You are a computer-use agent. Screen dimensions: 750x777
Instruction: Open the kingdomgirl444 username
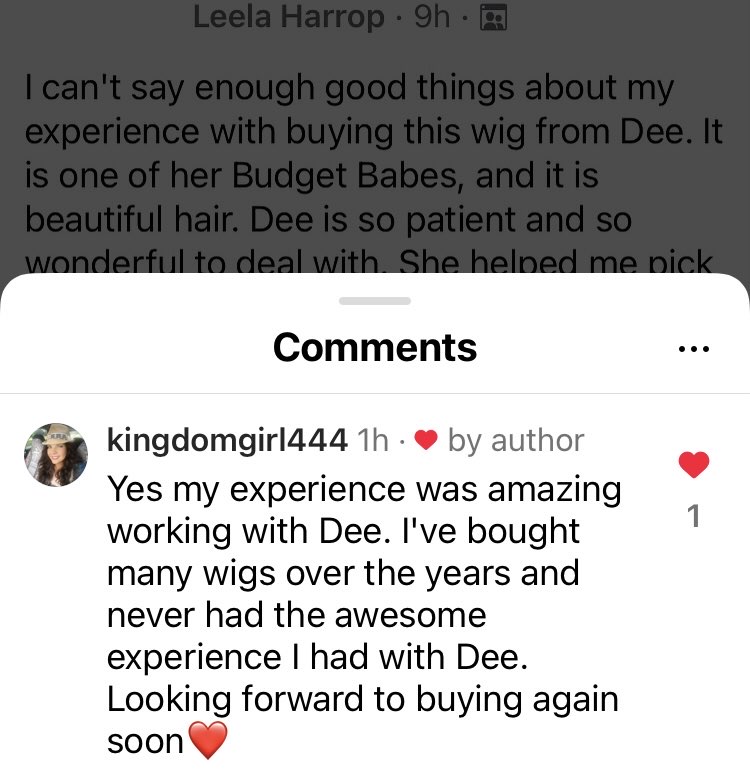227,440
